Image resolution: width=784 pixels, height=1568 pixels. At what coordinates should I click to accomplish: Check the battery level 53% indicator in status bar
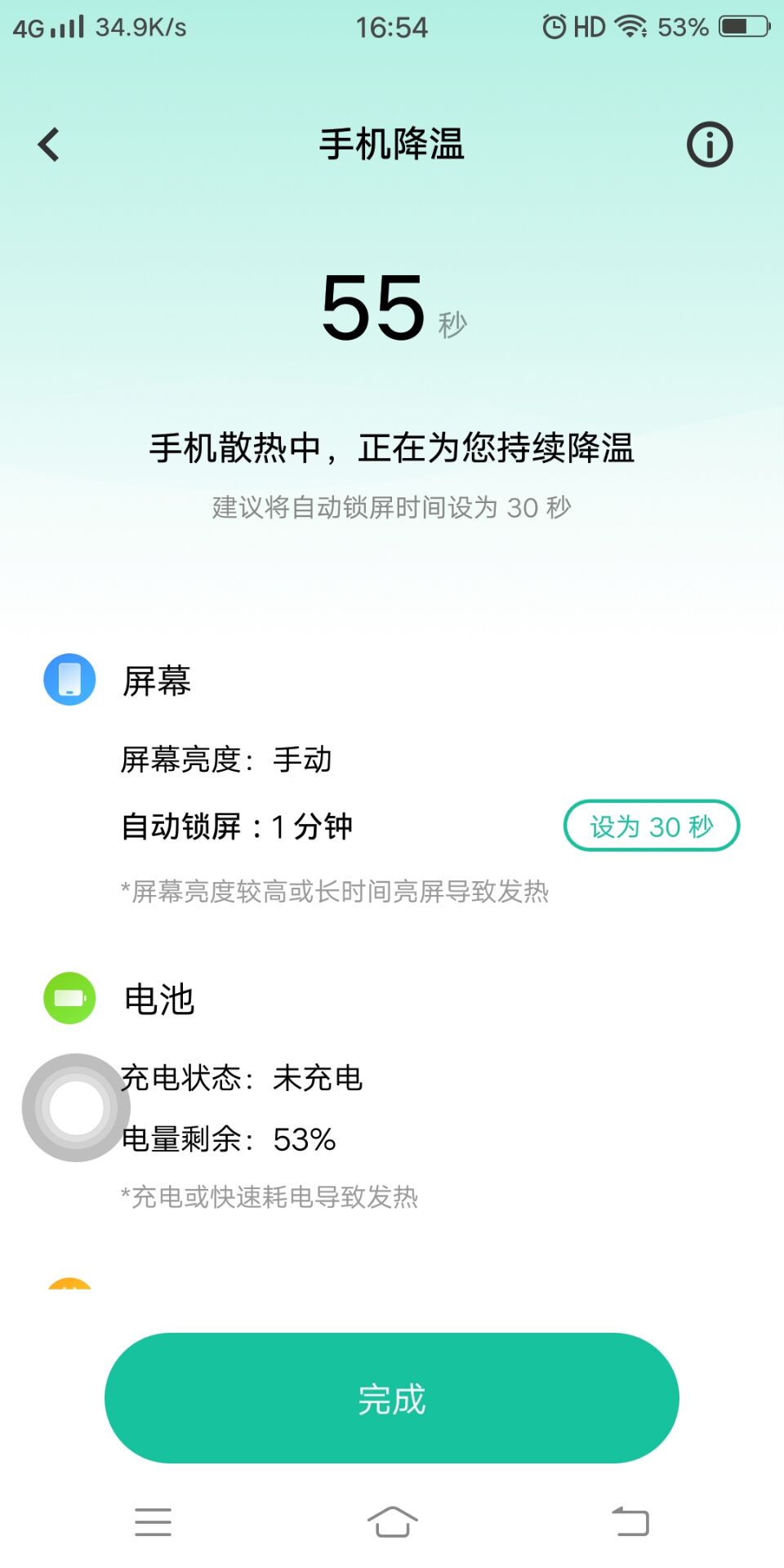pos(684,26)
